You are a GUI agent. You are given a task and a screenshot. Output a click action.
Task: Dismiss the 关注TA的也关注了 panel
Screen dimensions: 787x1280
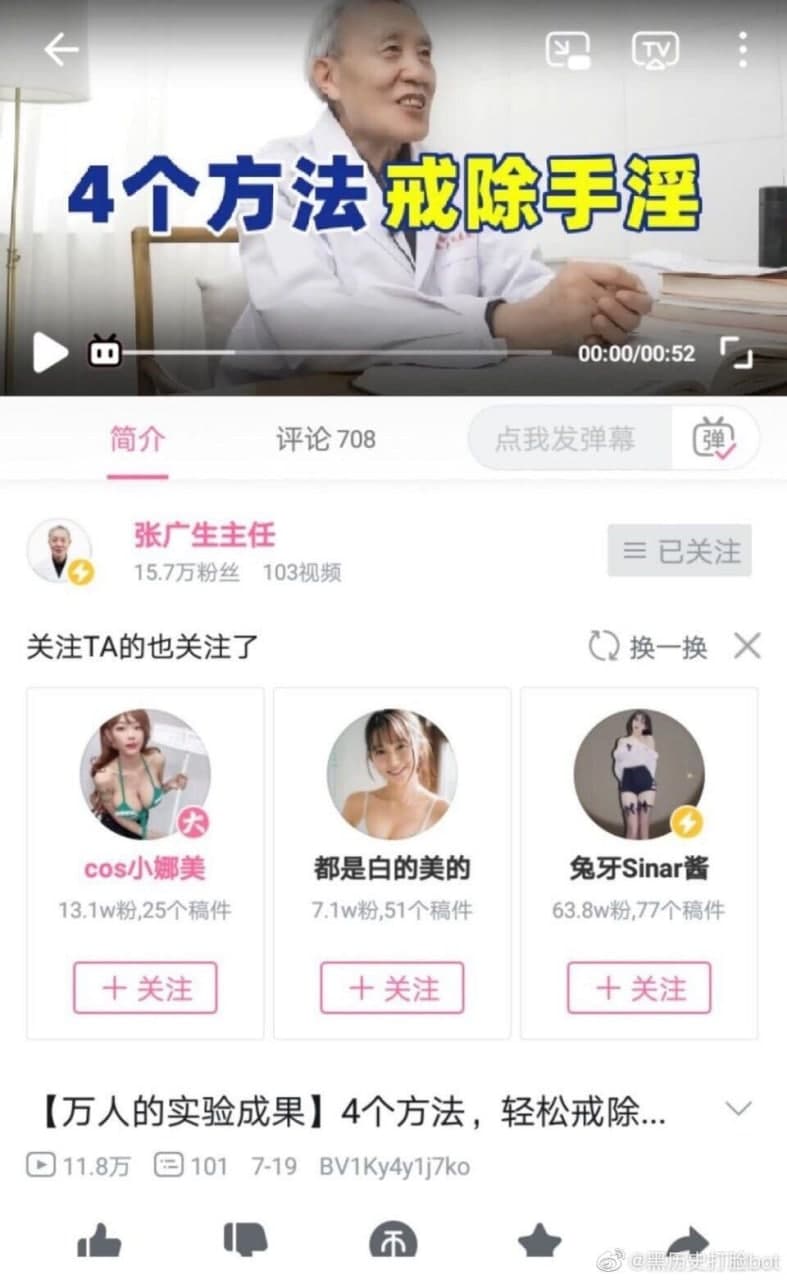(747, 647)
